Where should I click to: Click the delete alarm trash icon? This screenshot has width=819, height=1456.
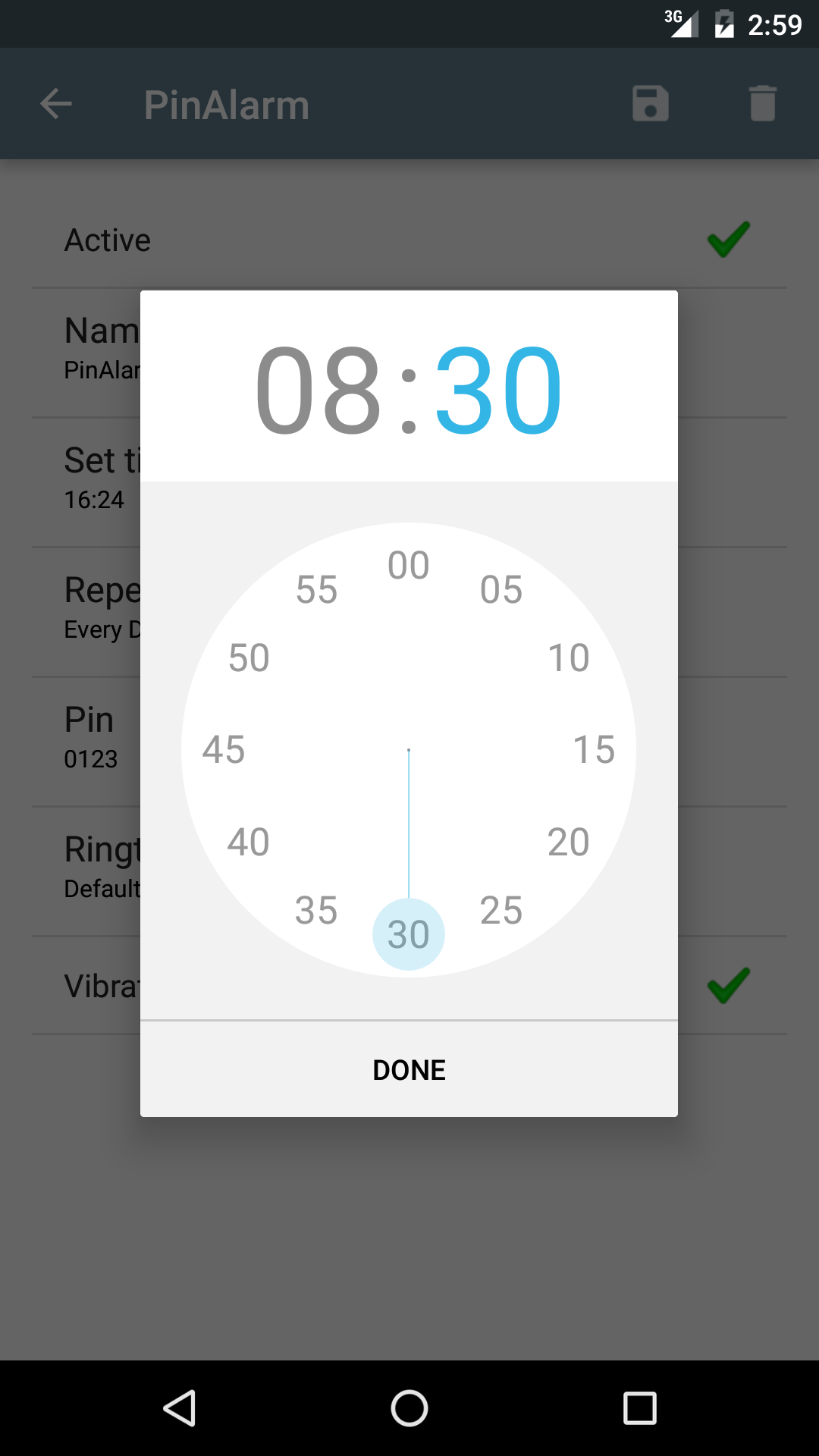click(762, 104)
